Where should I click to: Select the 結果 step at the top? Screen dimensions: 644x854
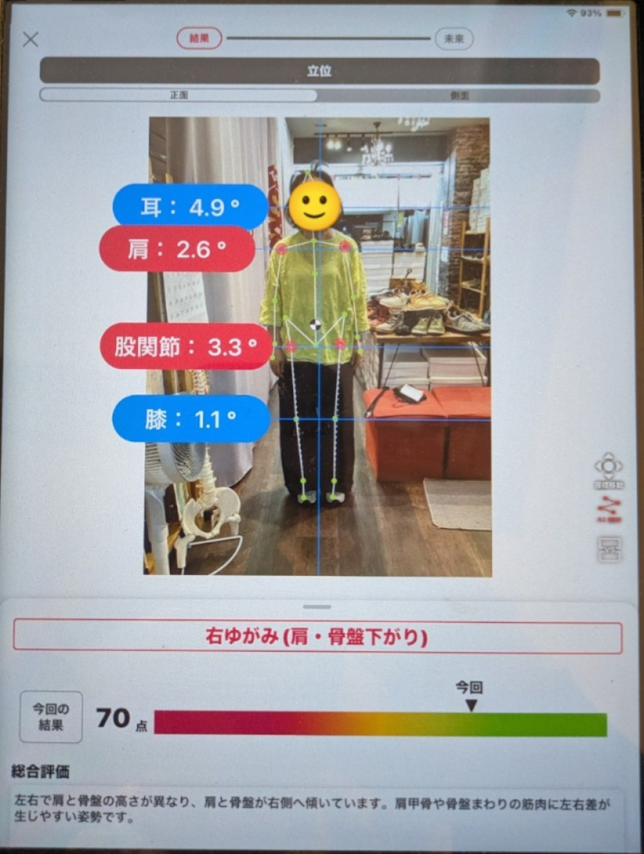(199, 38)
